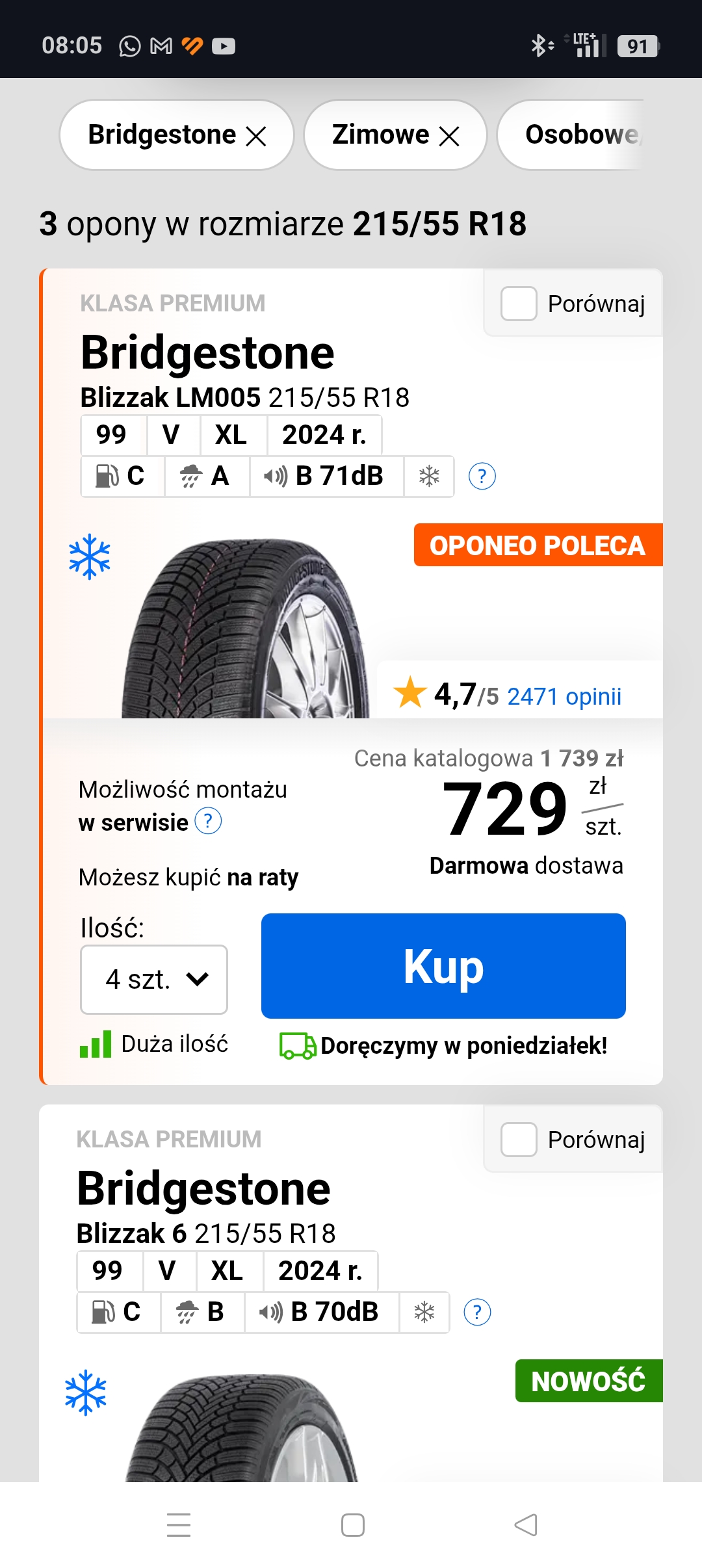Remove the Zimowe filter chip

click(449, 136)
